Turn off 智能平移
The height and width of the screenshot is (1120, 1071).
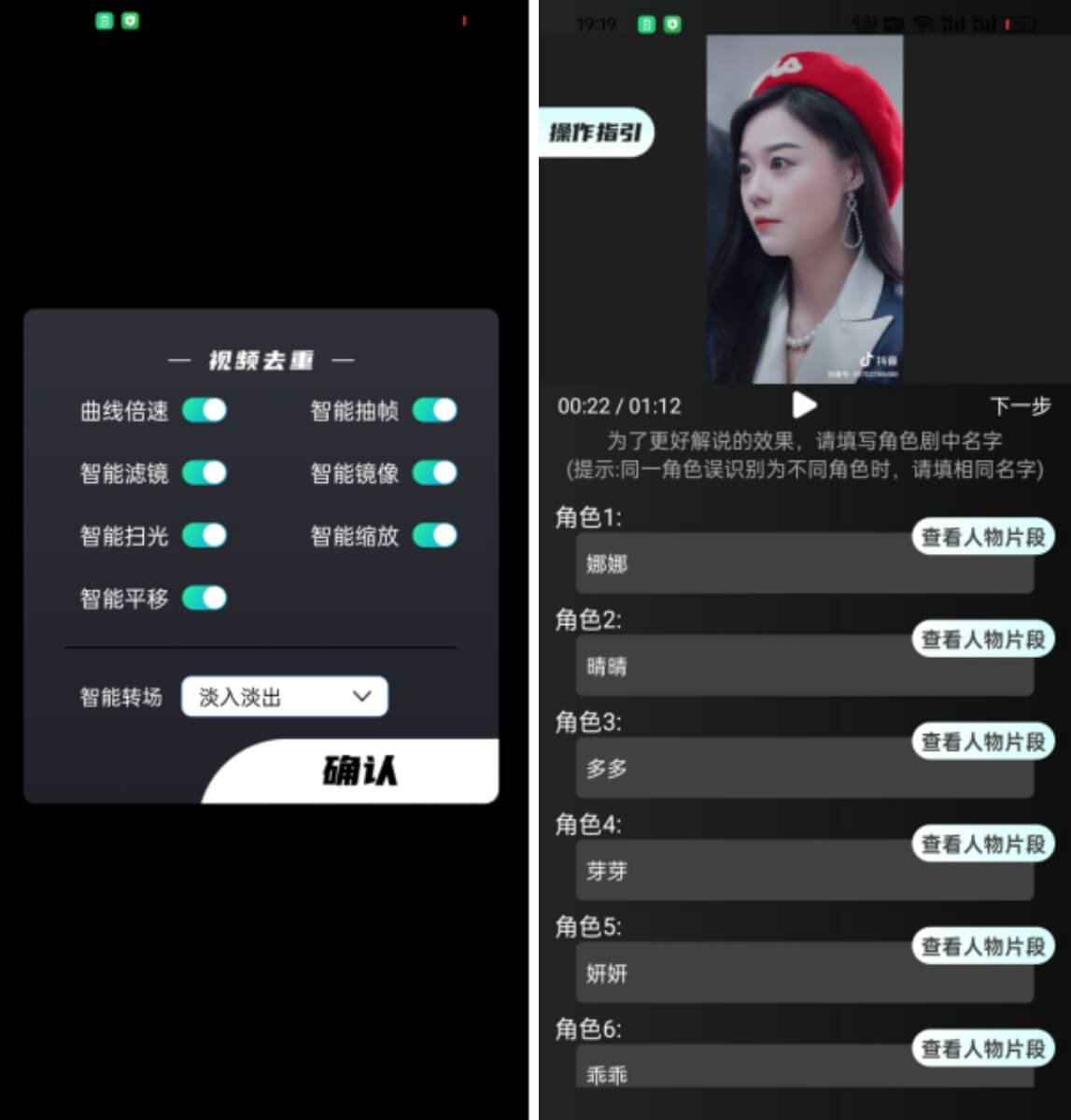coord(204,598)
